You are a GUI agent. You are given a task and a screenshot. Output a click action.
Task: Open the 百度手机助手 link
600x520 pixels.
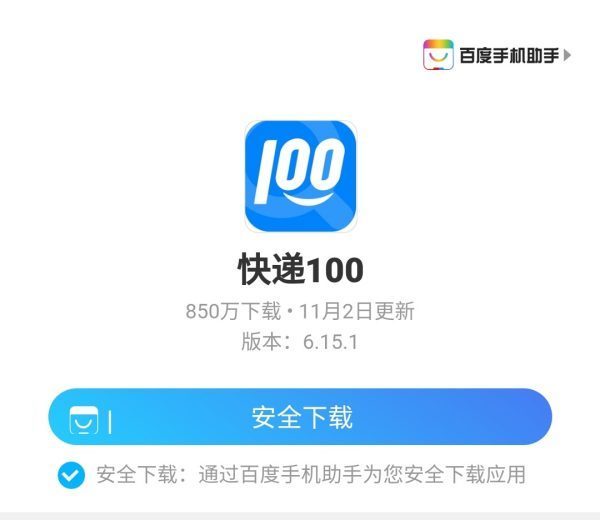[497, 55]
